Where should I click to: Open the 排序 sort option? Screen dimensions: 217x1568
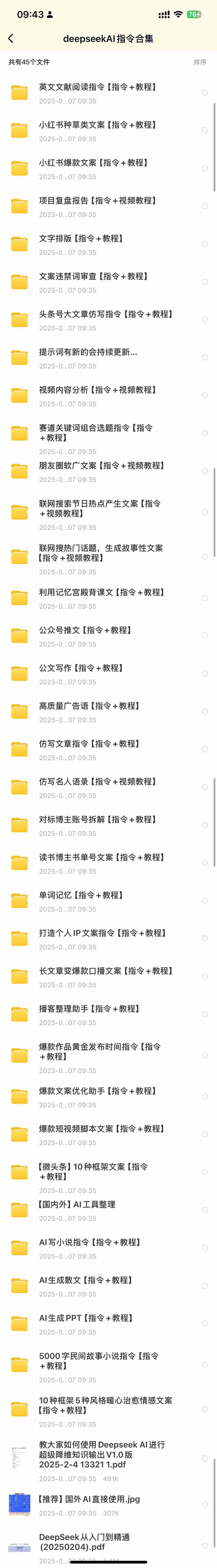pos(199,62)
